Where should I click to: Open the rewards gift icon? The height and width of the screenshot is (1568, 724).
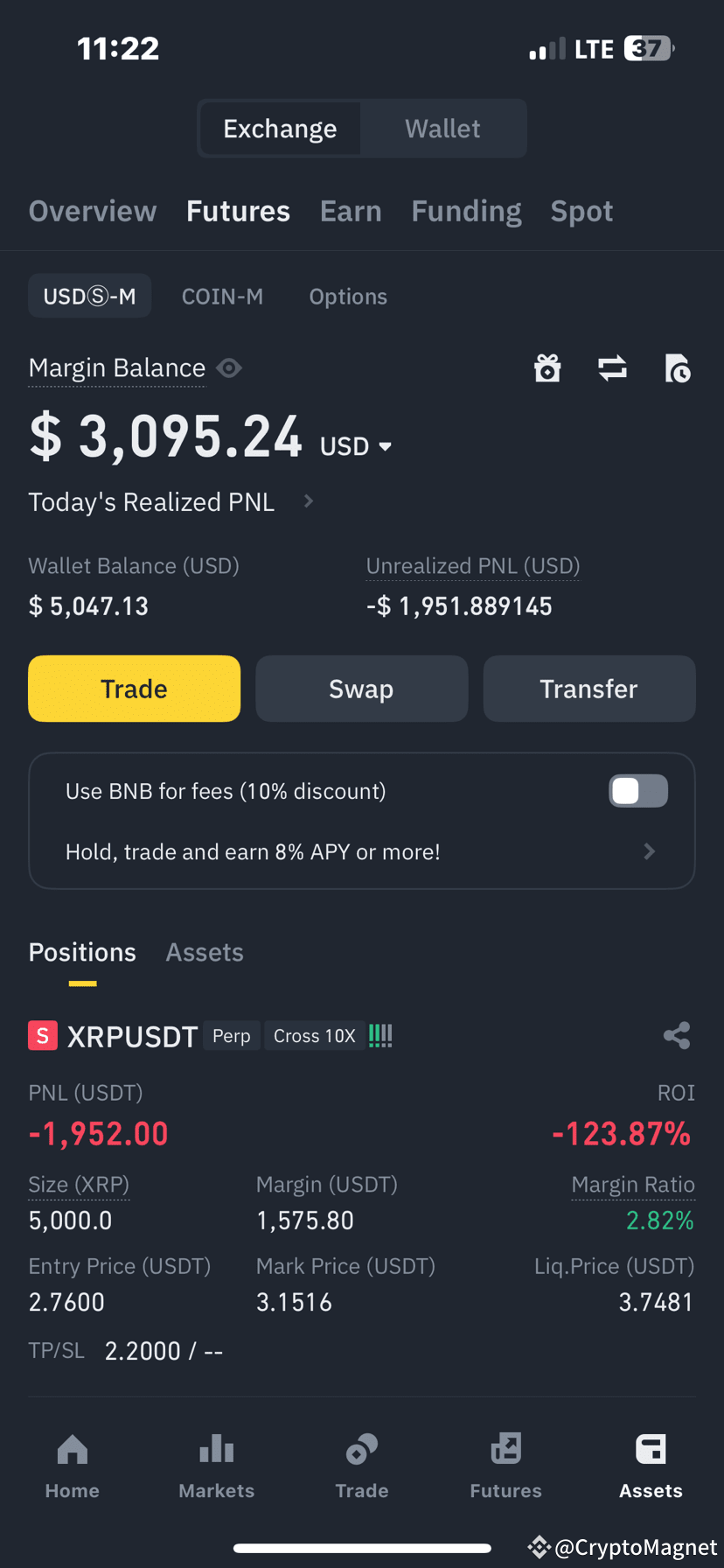[x=547, y=368]
